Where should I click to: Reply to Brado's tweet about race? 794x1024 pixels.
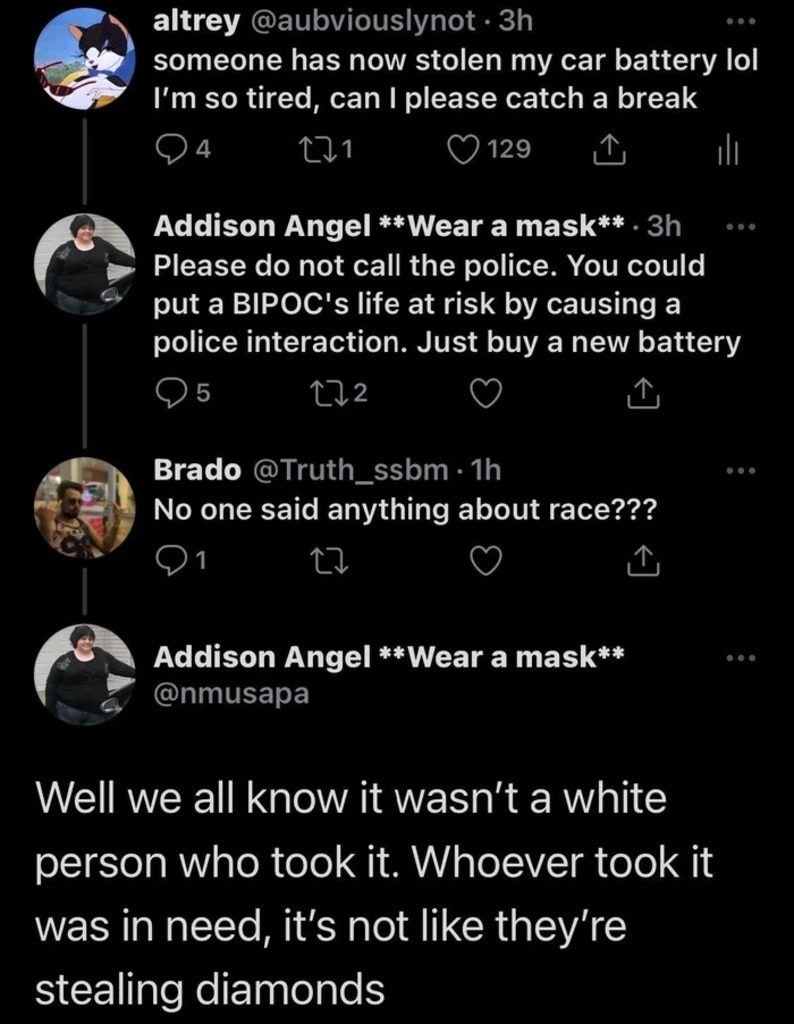pos(169,563)
